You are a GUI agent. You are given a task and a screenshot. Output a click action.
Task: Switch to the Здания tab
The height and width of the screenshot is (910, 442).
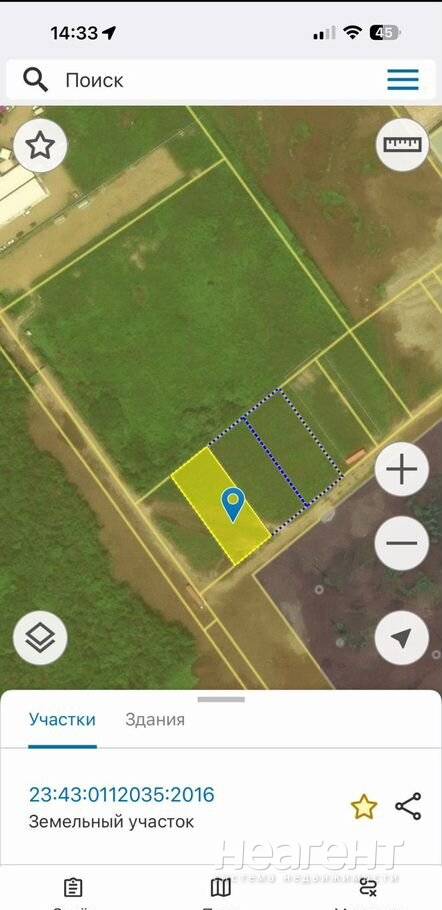(x=155, y=720)
